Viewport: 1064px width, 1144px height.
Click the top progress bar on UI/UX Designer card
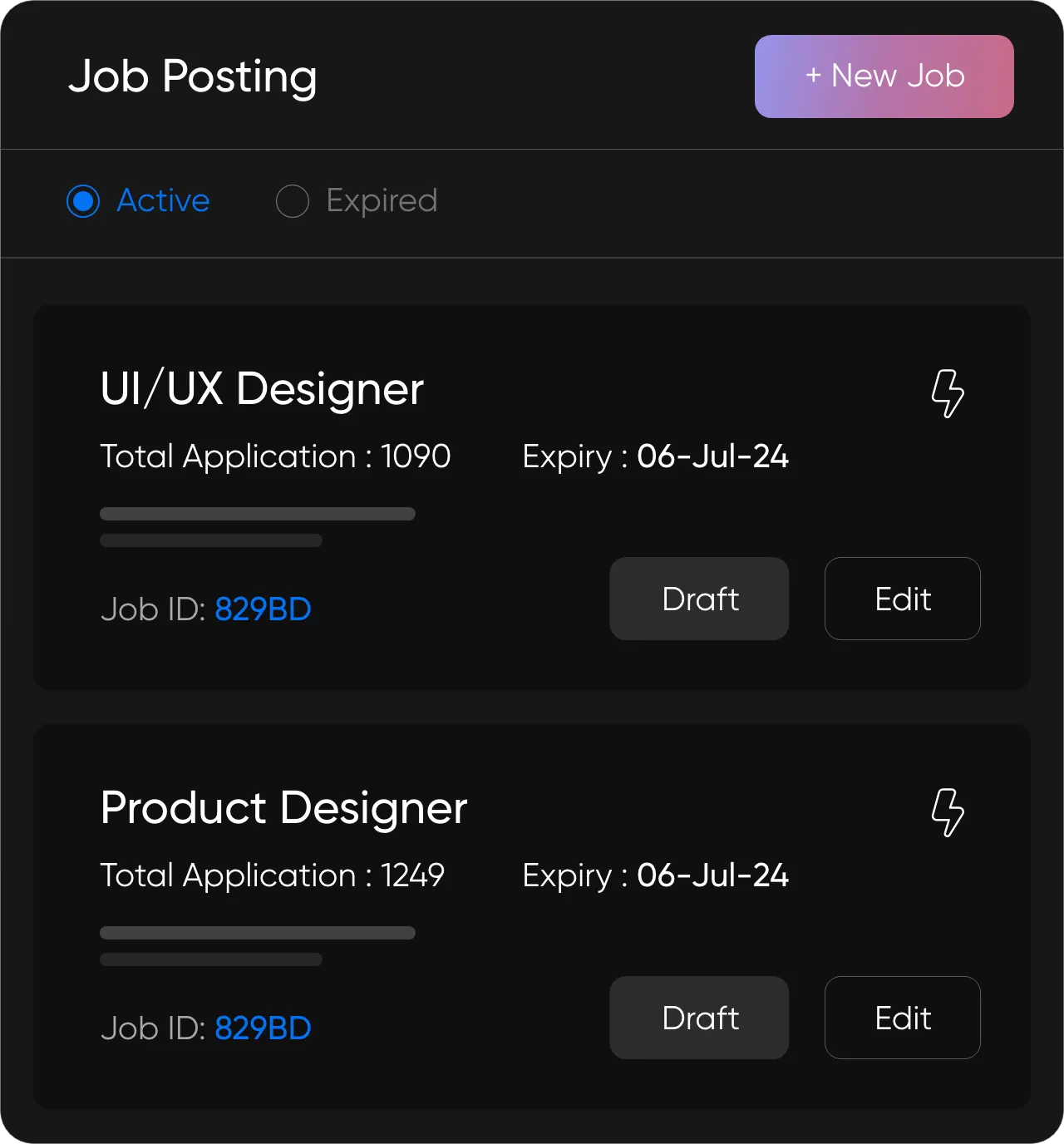coord(257,514)
